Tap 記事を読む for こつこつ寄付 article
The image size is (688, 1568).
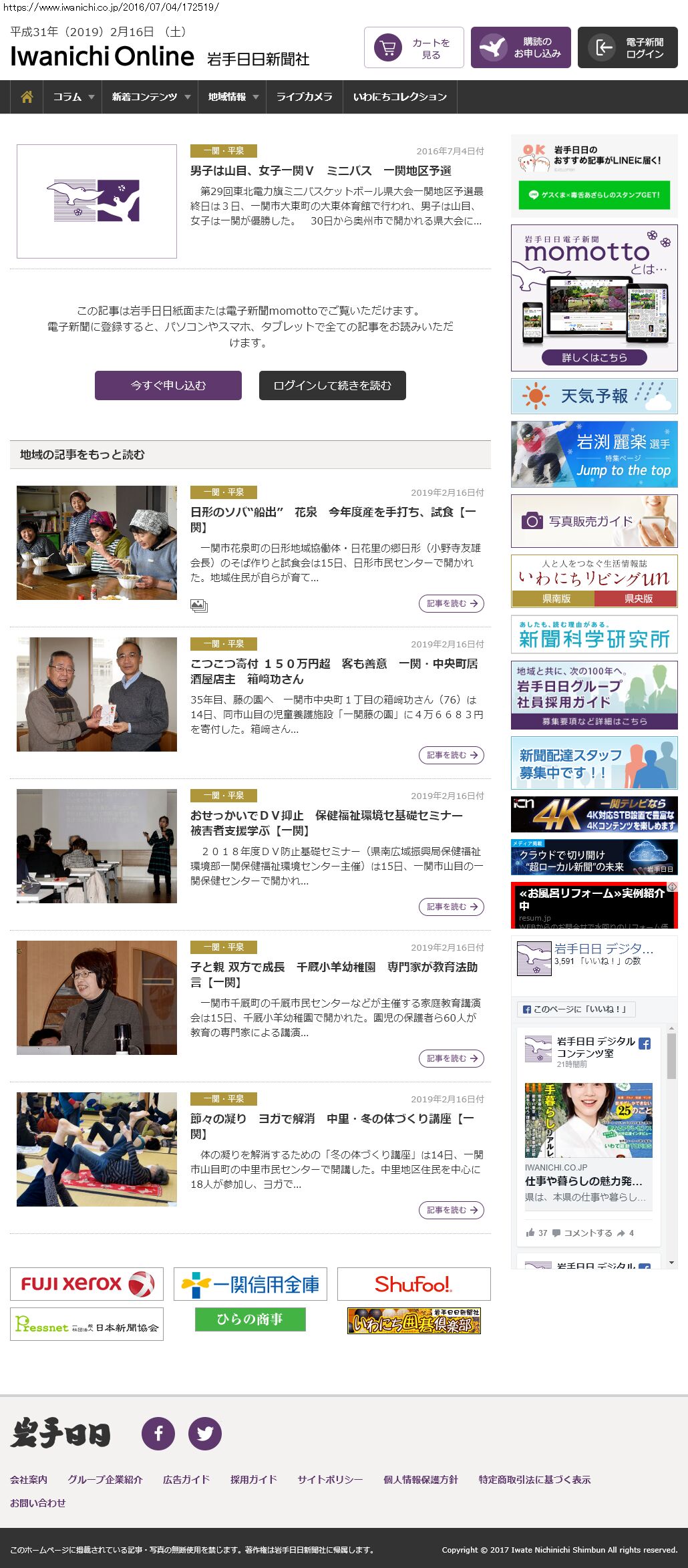452,755
